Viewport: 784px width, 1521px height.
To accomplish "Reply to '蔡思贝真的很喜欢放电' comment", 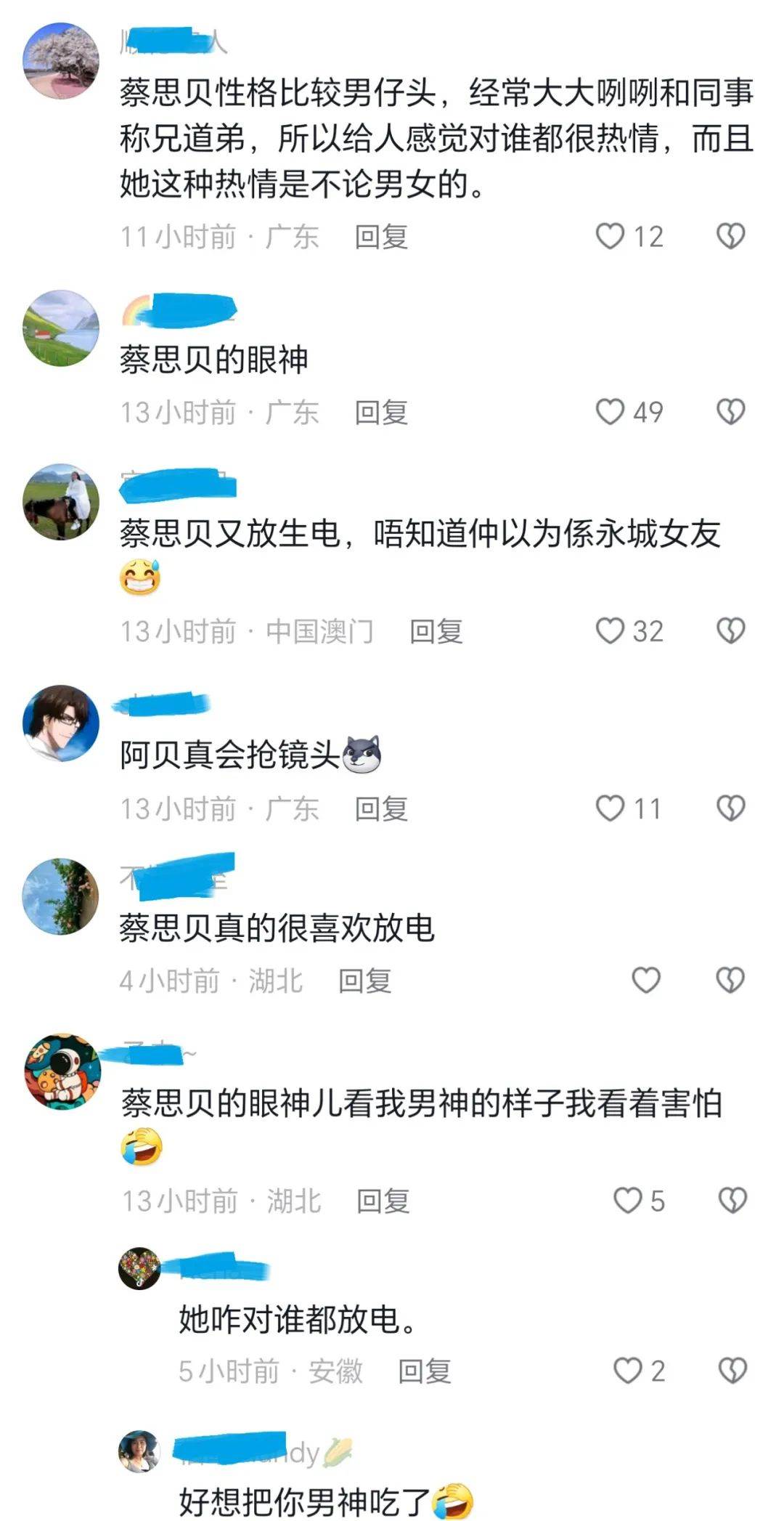I will (x=364, y=981).
